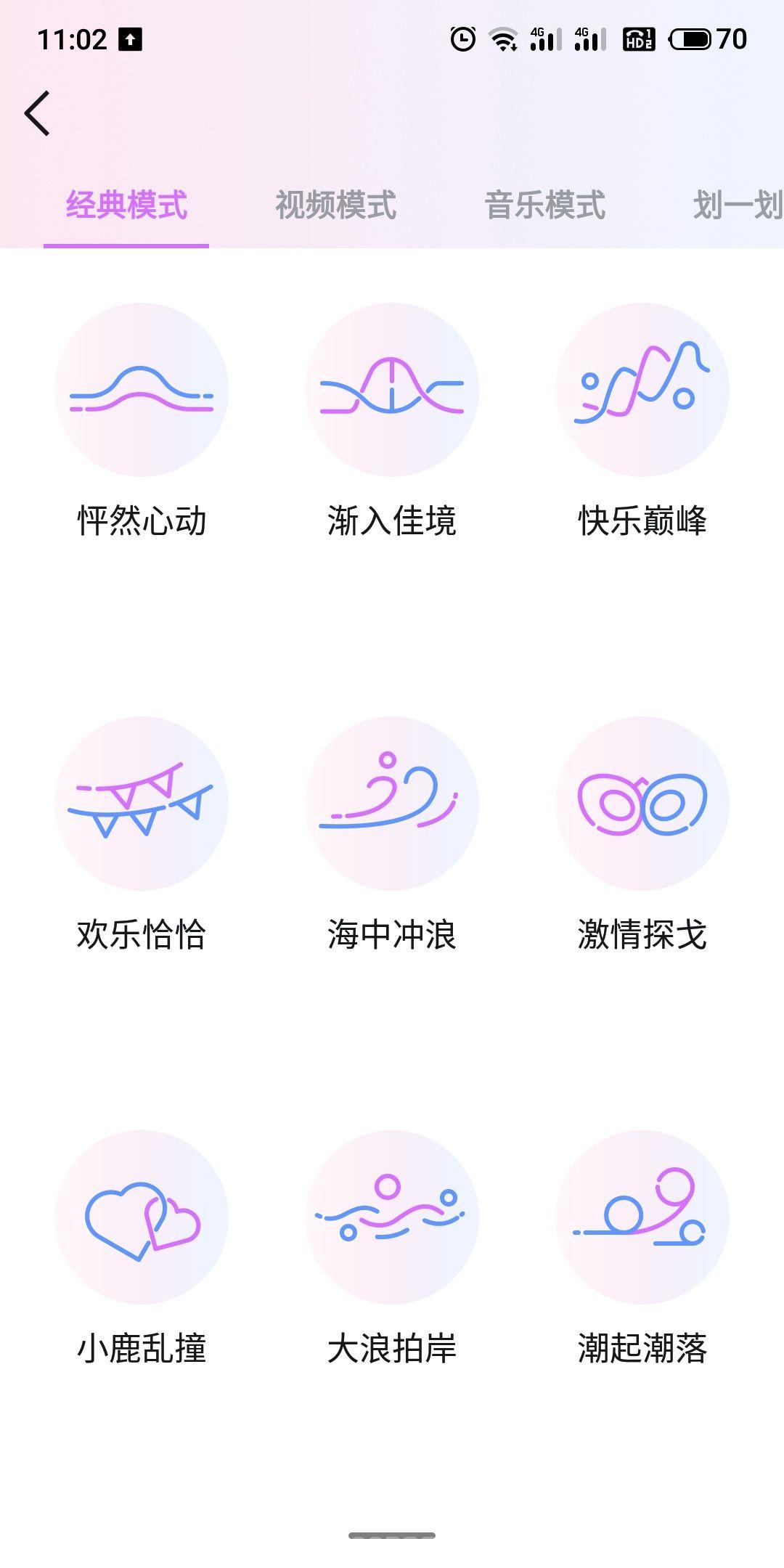
Task: Open the 海中冲浪 wave mode
Action: tap(392, 802)
